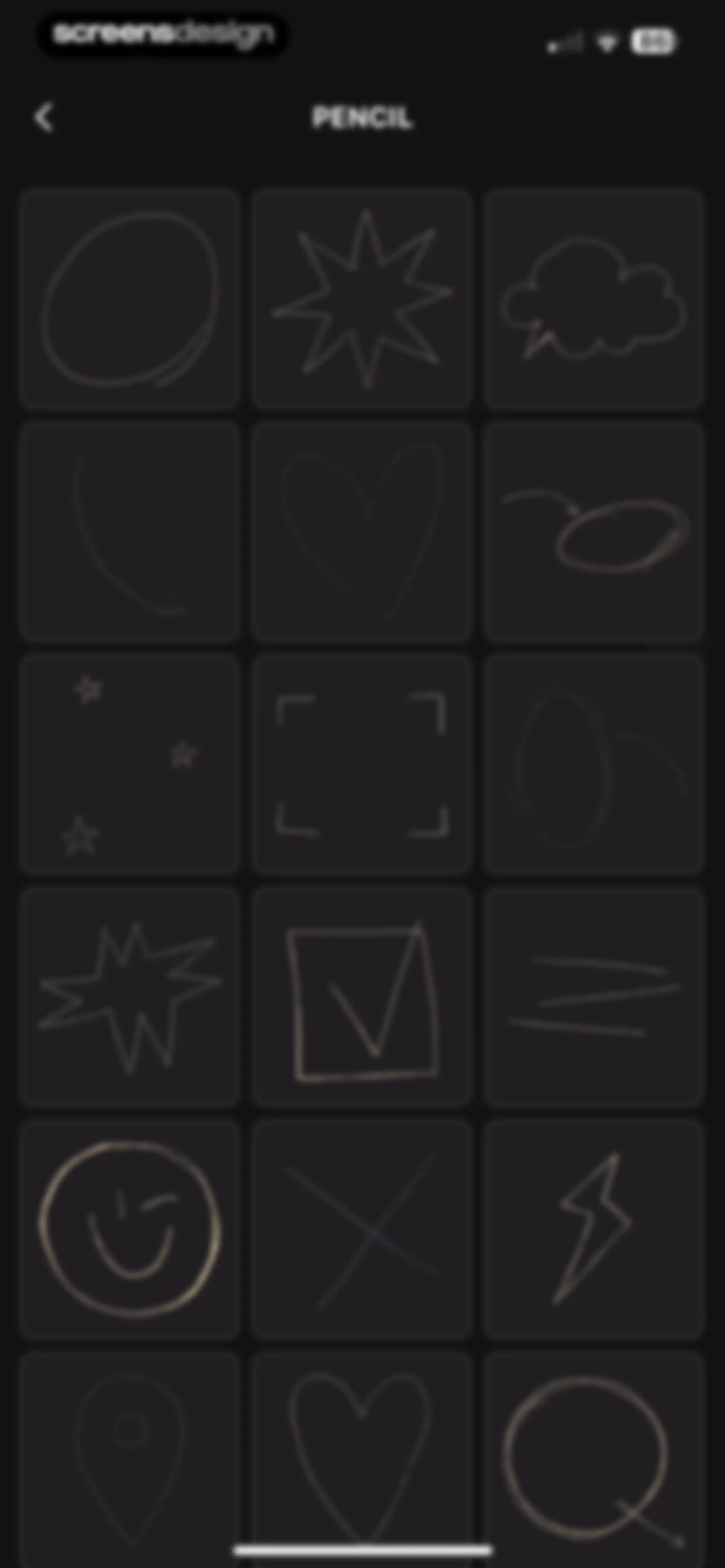This screenshot has height=1568, width=725.
Task: Pick the winking smiley face sticker
Action: pos(130,1229)
